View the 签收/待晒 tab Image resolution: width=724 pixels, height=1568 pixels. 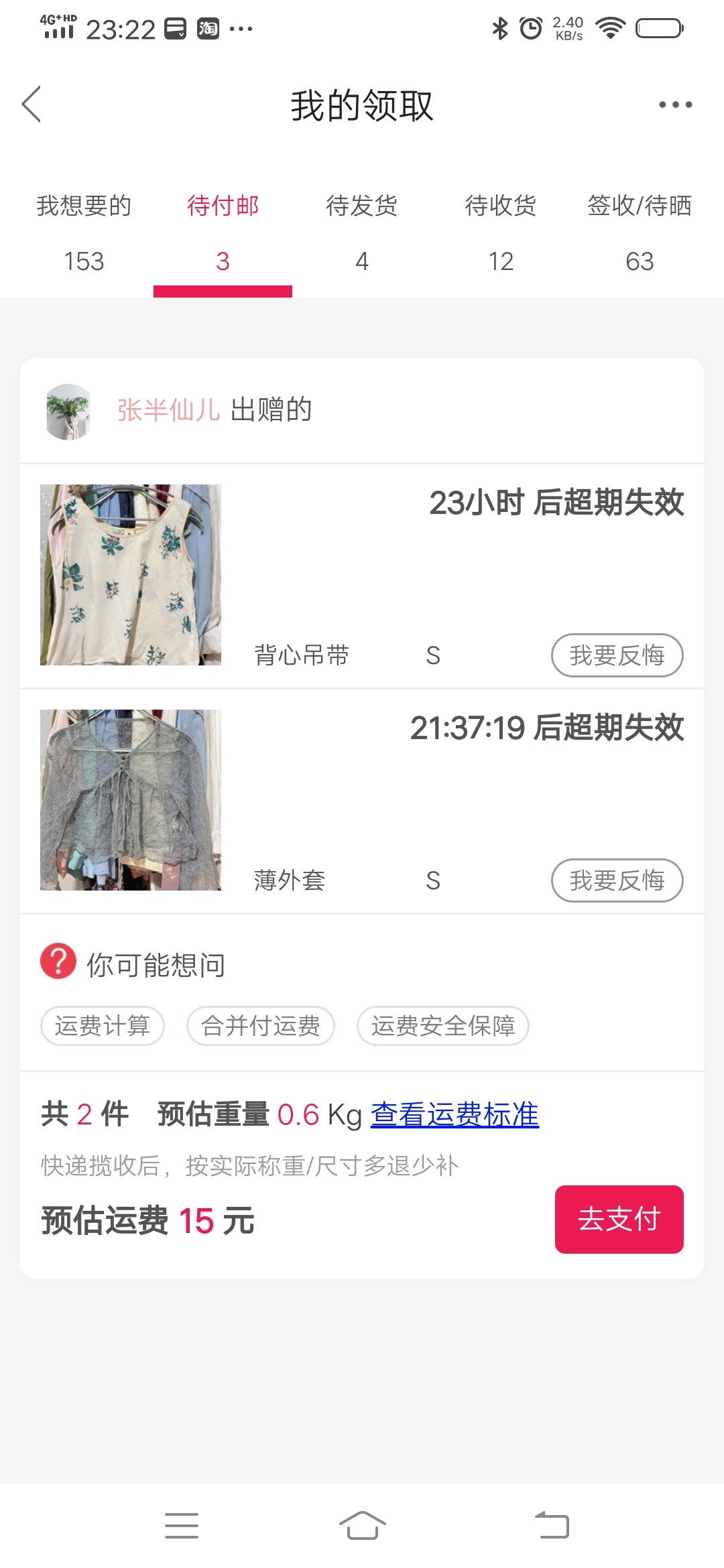tap(640, 231)
